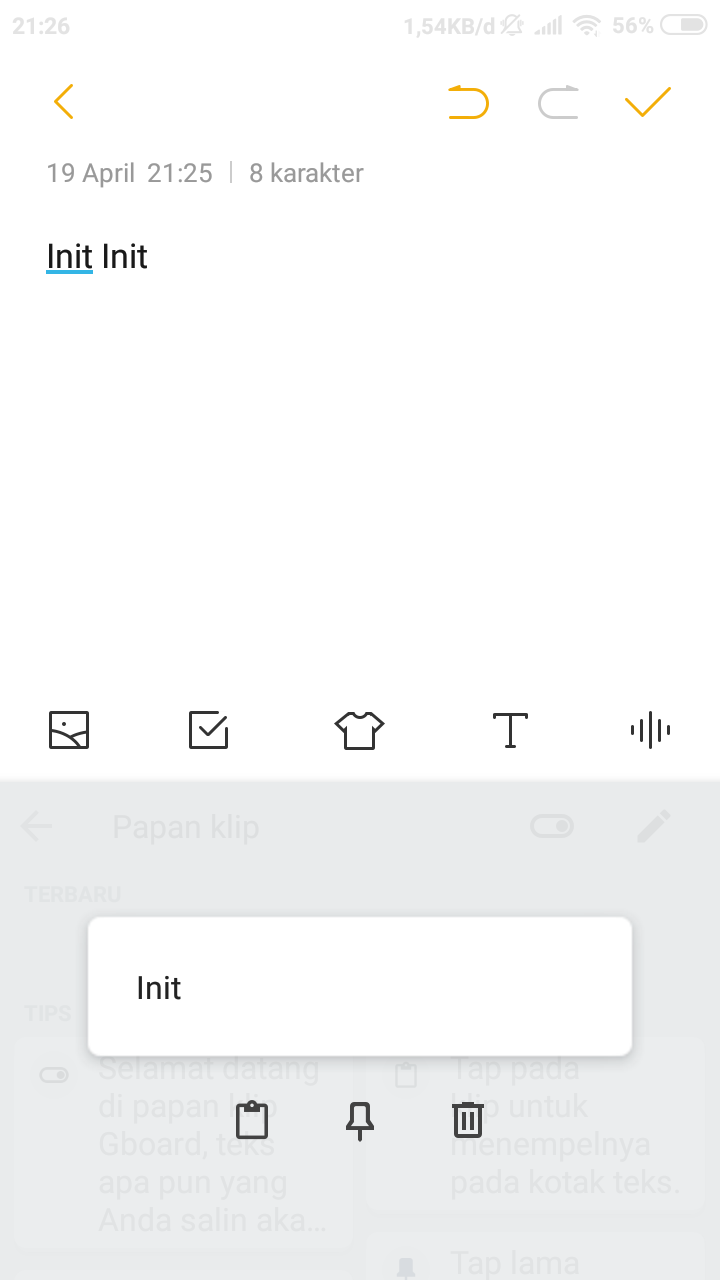Image resolution: width=720 pixels, height=1280 pixels.
Task: Pin the "Init" clipboard item
Action: pos(360,1120)
